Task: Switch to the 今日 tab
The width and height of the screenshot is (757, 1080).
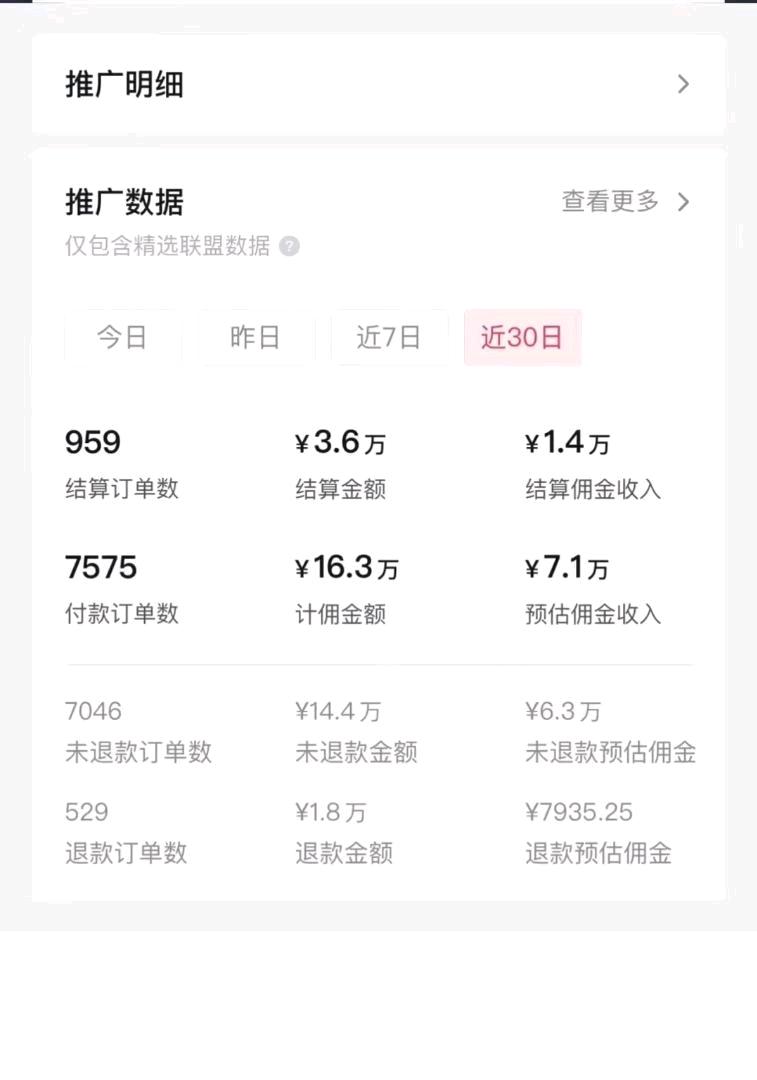Action: 122,338
